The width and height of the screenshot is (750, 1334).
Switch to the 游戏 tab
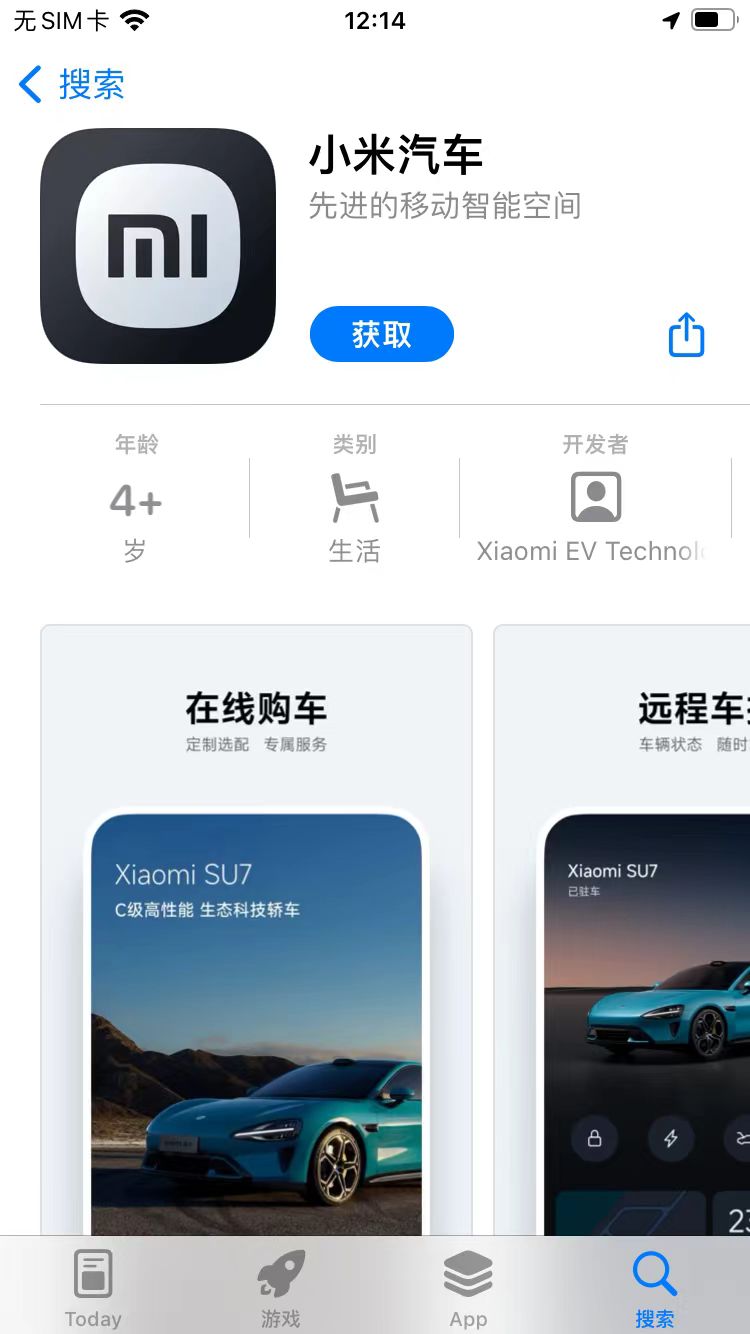(280, 1288)
